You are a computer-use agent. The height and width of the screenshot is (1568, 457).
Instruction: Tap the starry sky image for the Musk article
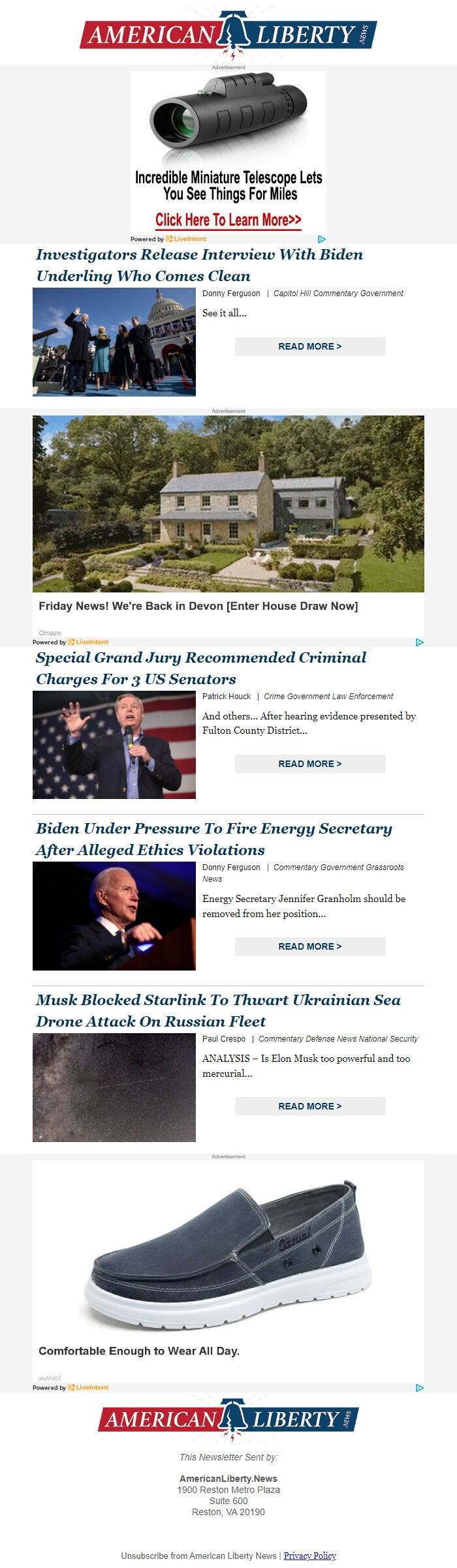(x=114, y=1087)
